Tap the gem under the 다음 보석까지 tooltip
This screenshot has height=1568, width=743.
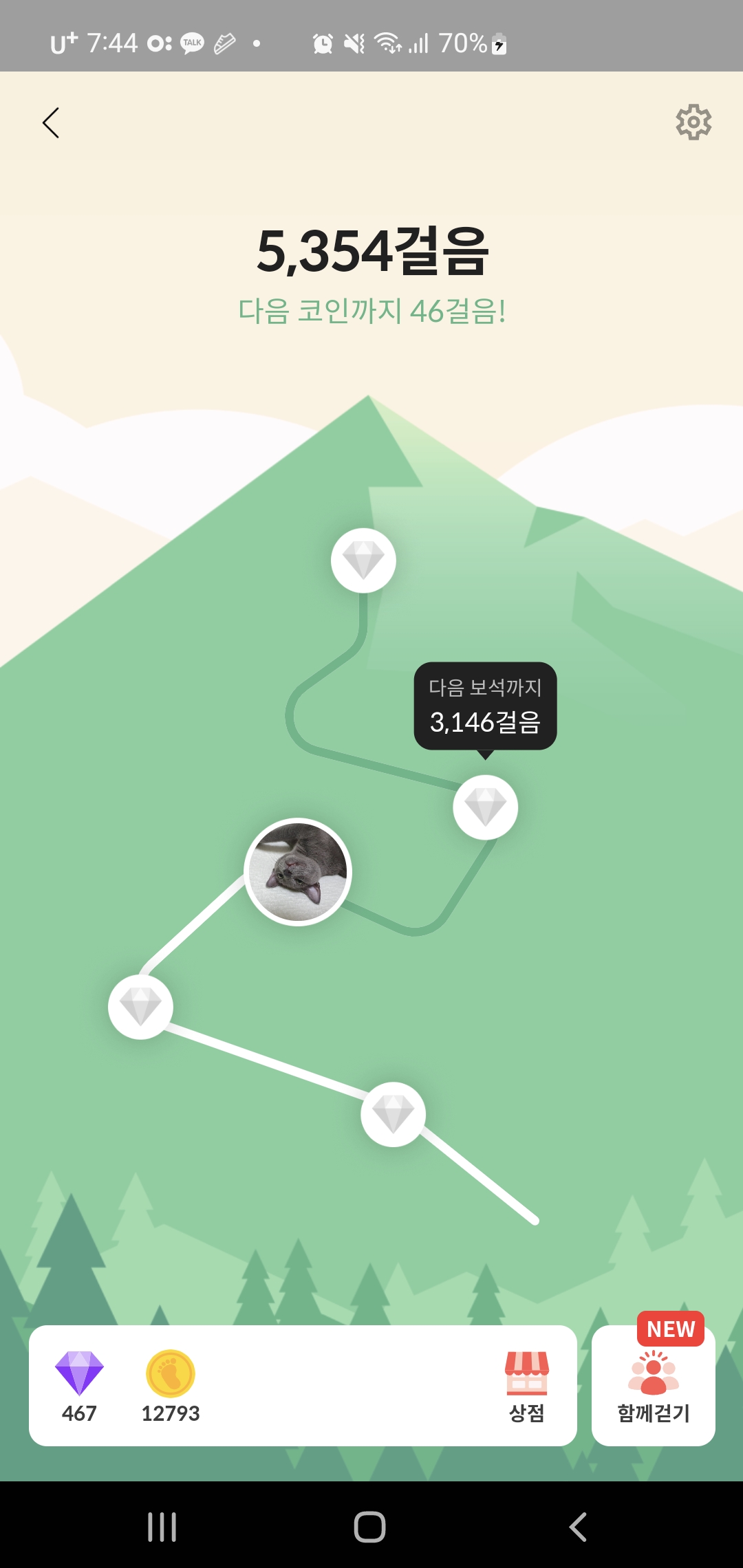tap(486, 807)
